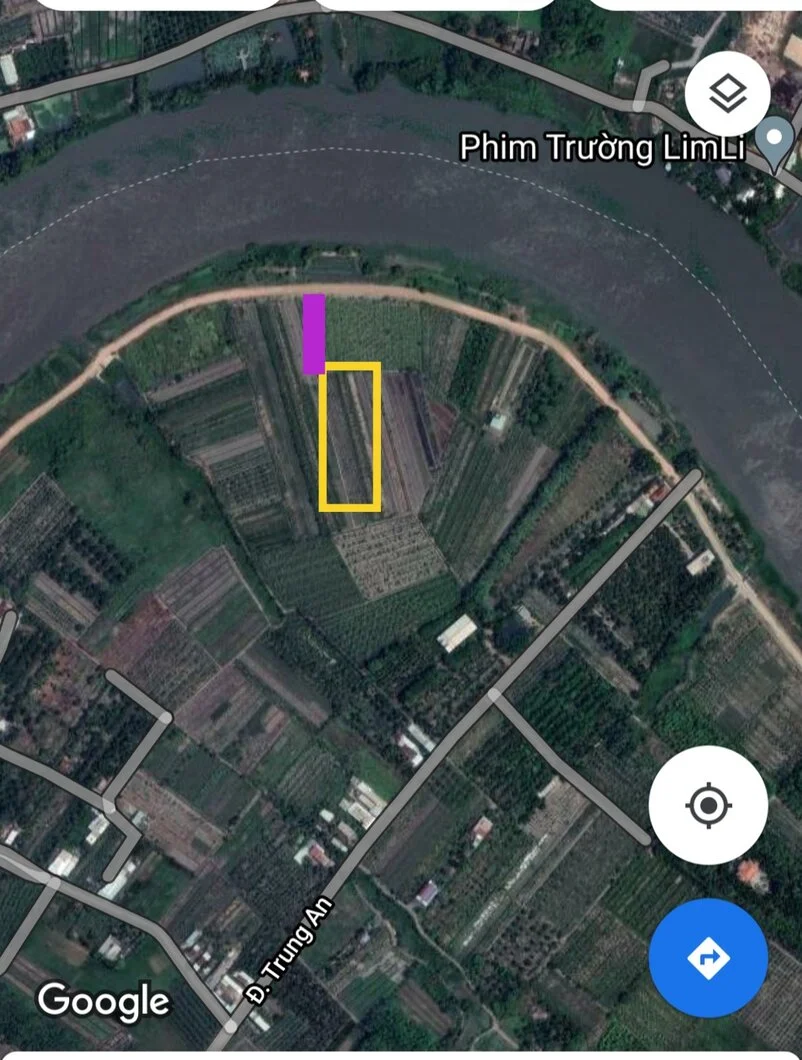Open the blue directions button
Viewport: 802px width, 1060px height.
[708, 958]
